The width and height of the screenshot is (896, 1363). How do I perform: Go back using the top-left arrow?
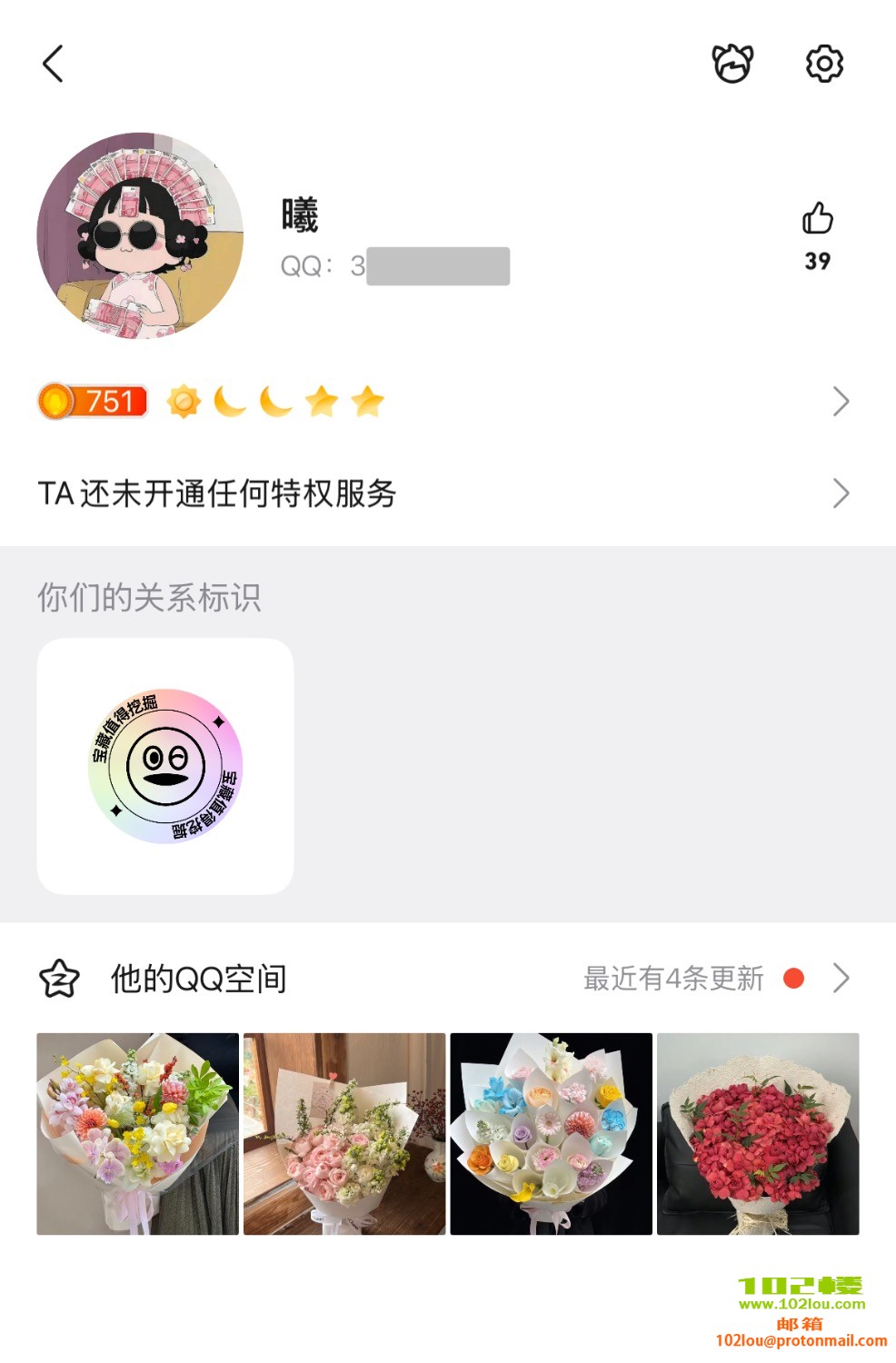[x=54, y=64]
